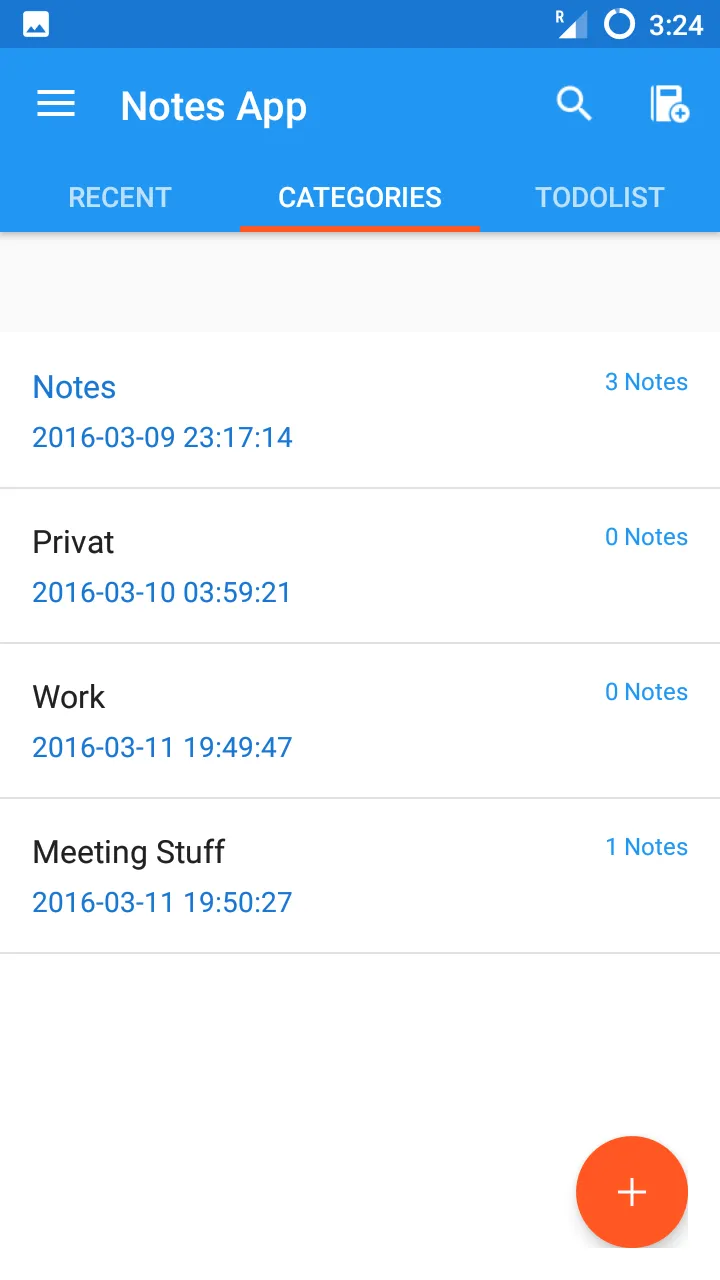Tap the orange plus floating button
720x1280 pixels.
(x=632, y=1192)
